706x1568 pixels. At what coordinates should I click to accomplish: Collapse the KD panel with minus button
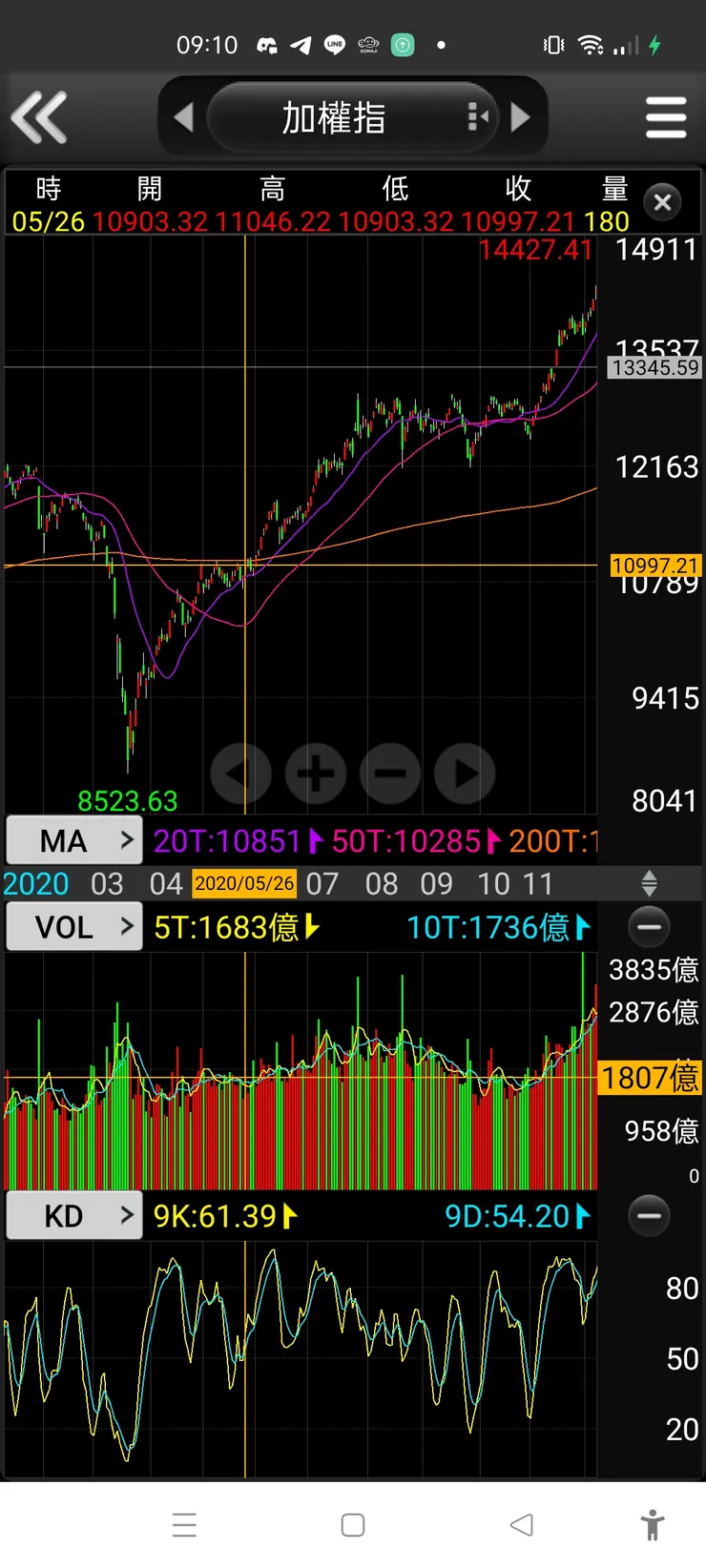(x=649, y=1216)
